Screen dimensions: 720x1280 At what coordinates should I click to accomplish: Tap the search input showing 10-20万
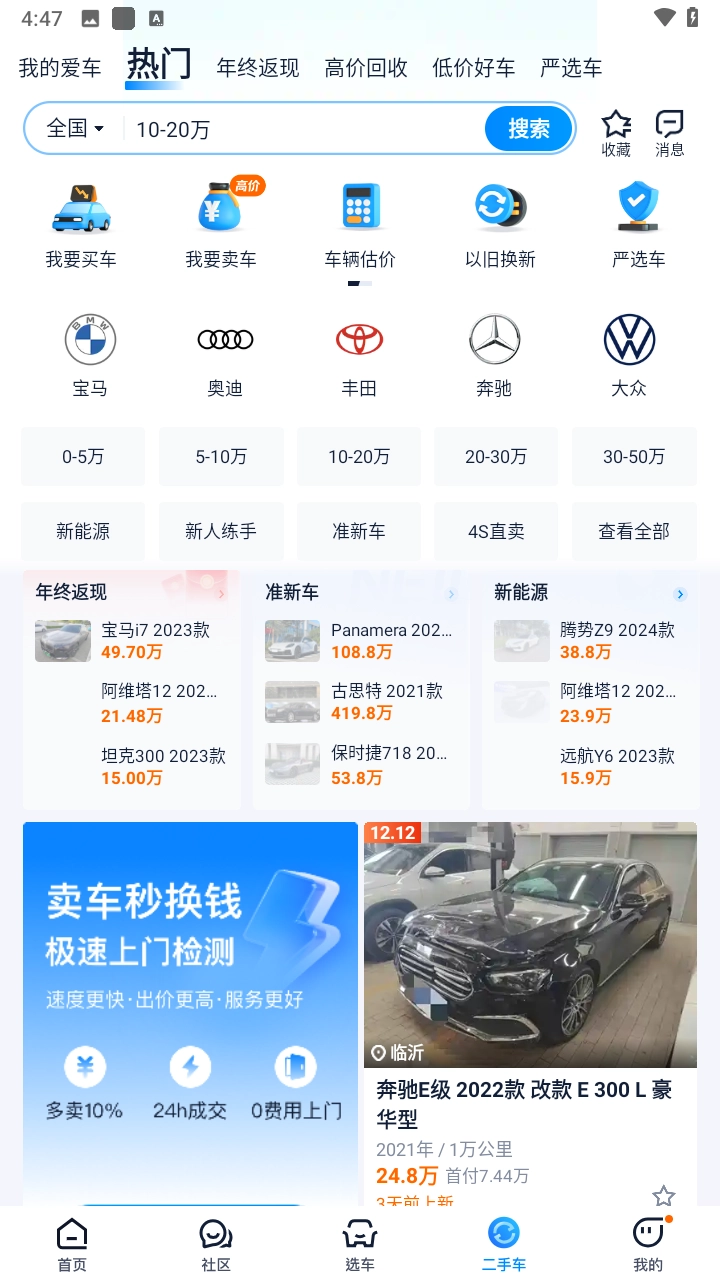pyautogui.click(x=280, y=128)
